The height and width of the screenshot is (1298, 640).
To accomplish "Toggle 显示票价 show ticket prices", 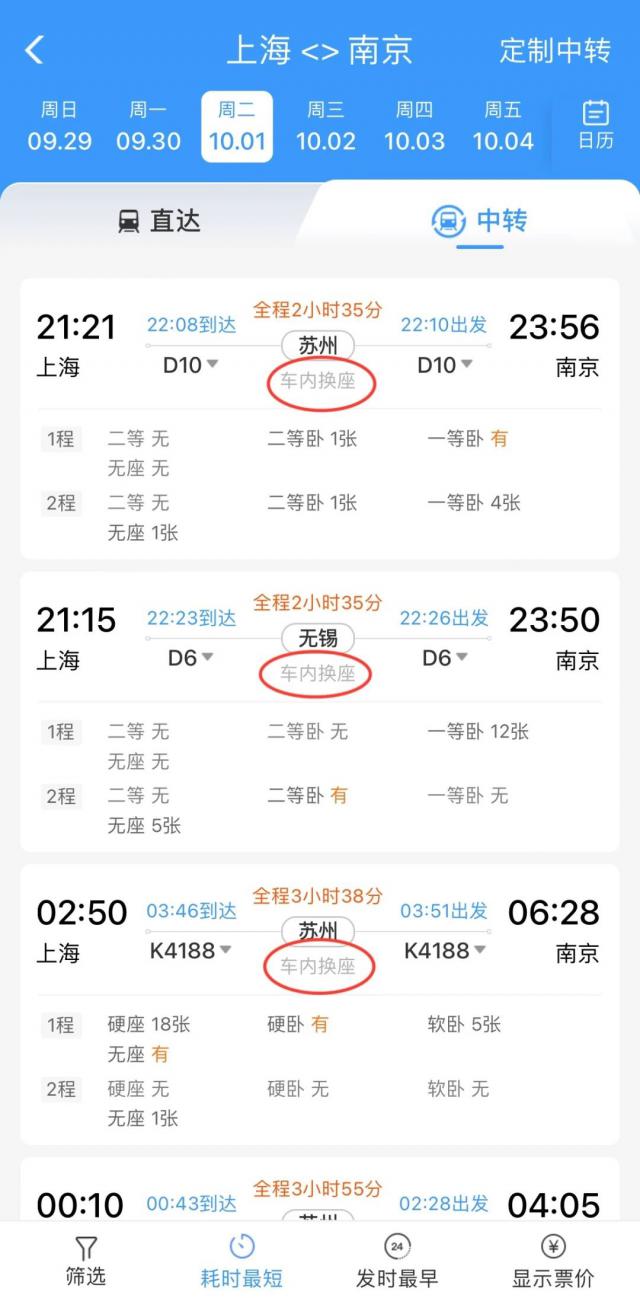I will (x=553, y=1260).
